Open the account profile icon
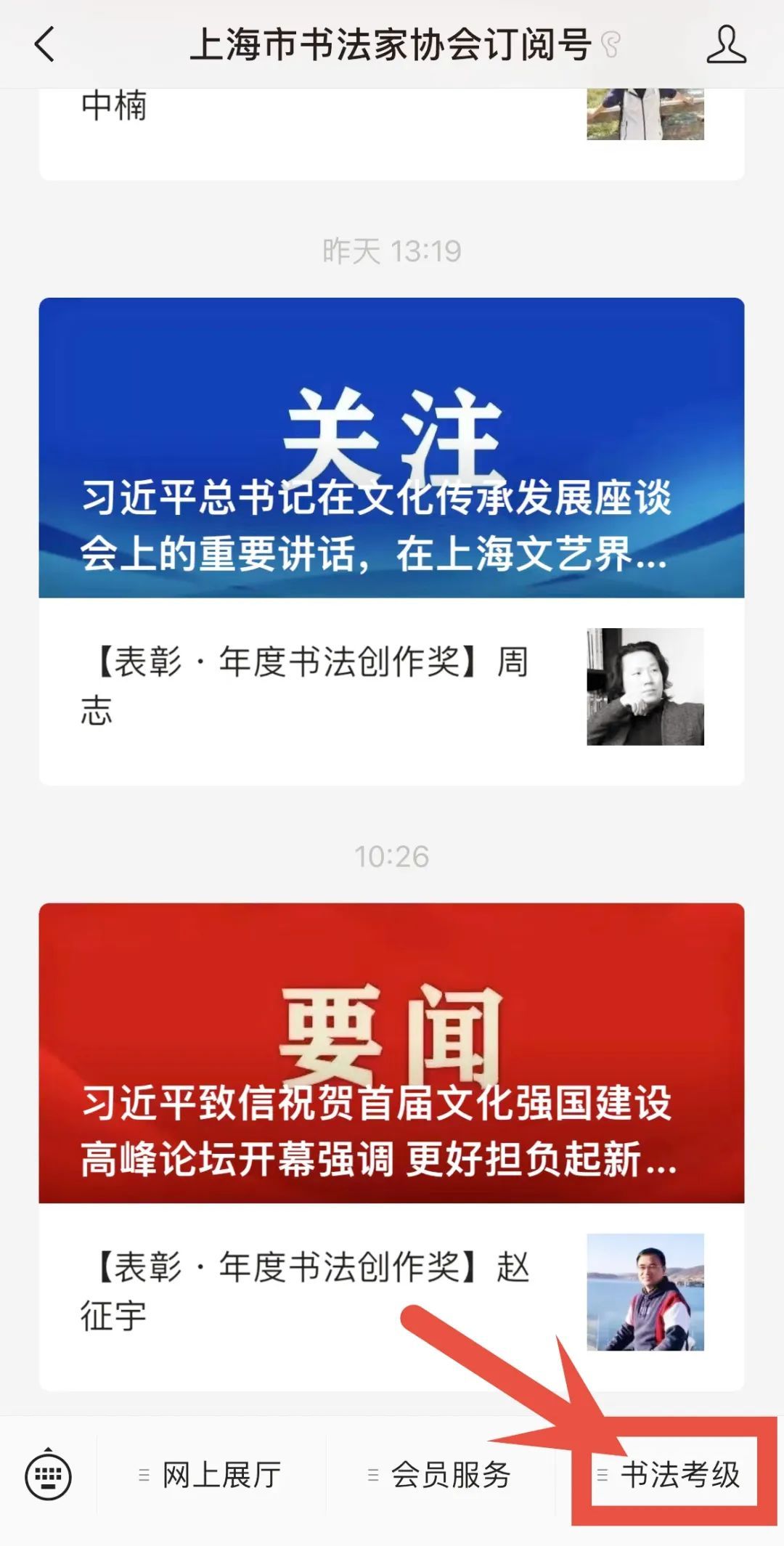This screenshot has height=1546, width=784. tap(726, 44)
